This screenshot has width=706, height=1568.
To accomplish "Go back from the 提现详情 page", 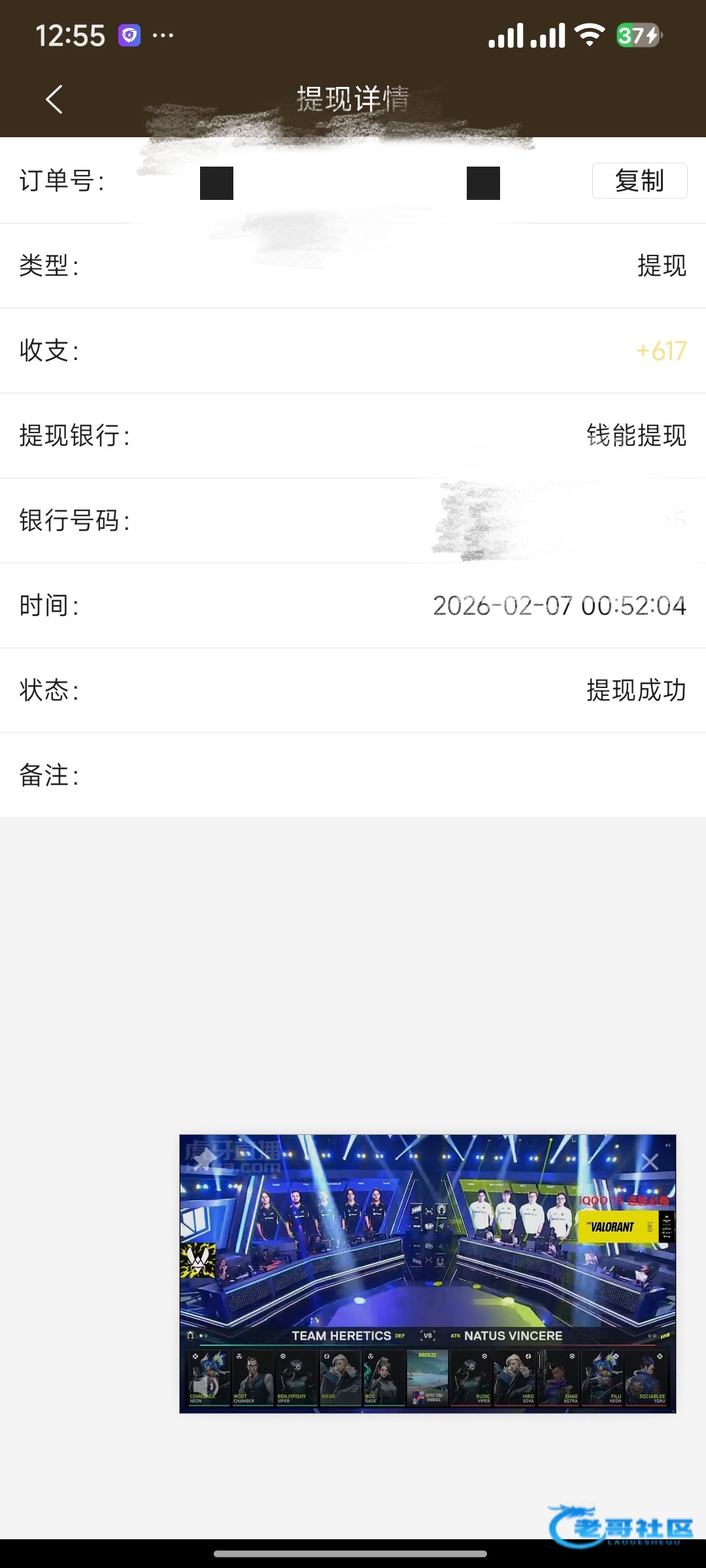I will point(54,99).
